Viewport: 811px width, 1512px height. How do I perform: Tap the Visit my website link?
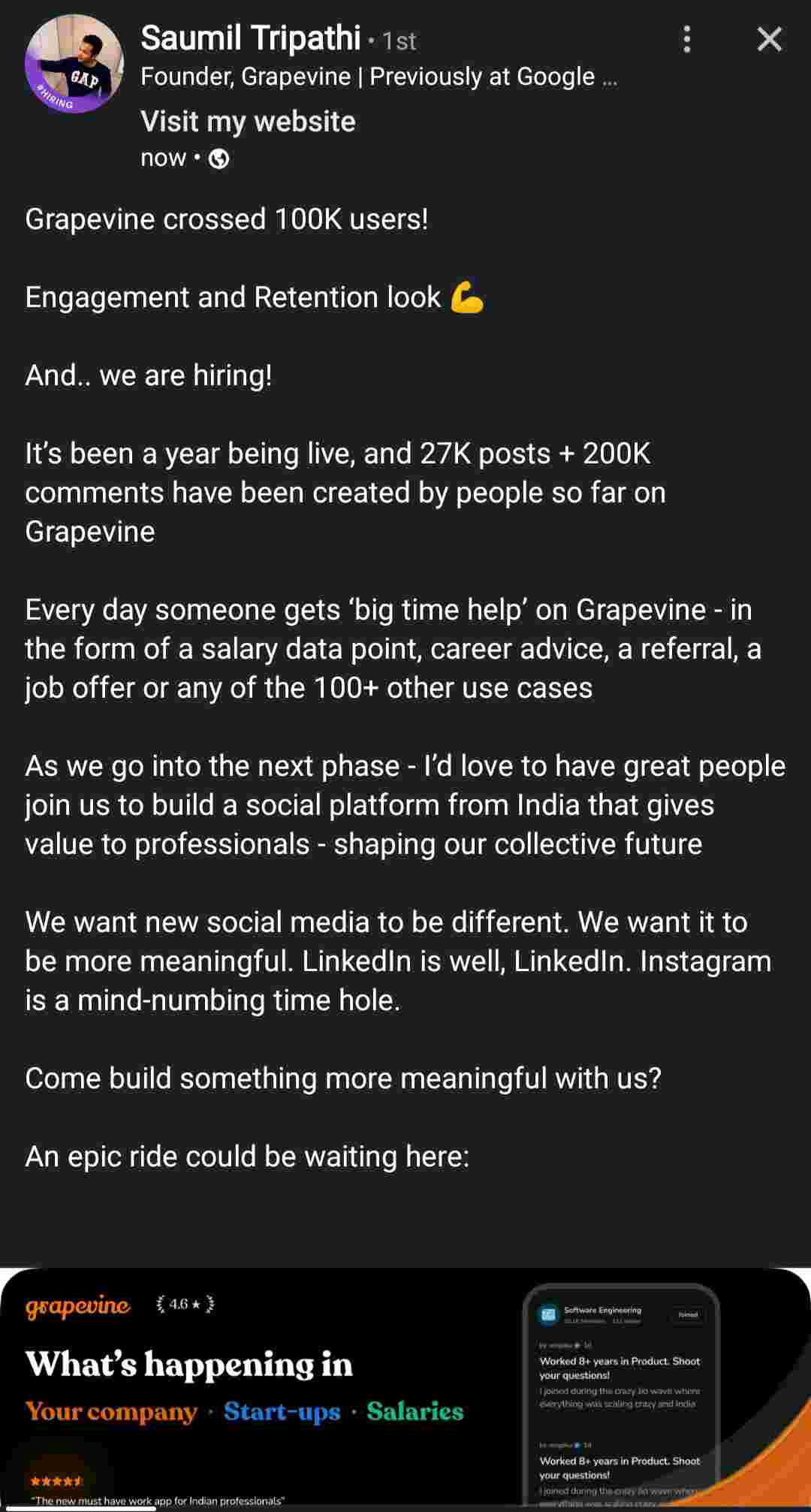click(x=248, y=122)
